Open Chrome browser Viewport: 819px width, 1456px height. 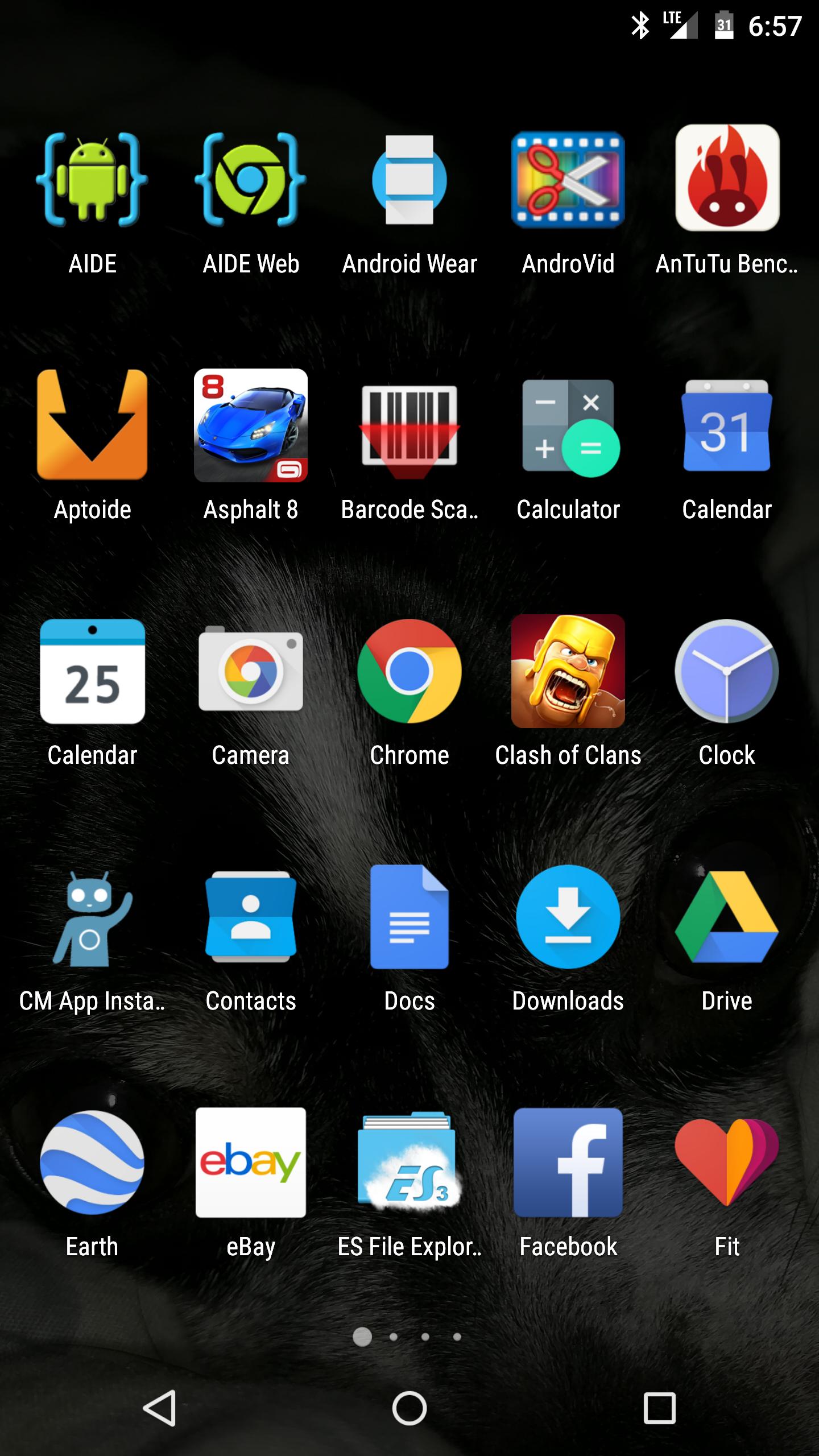410,671
